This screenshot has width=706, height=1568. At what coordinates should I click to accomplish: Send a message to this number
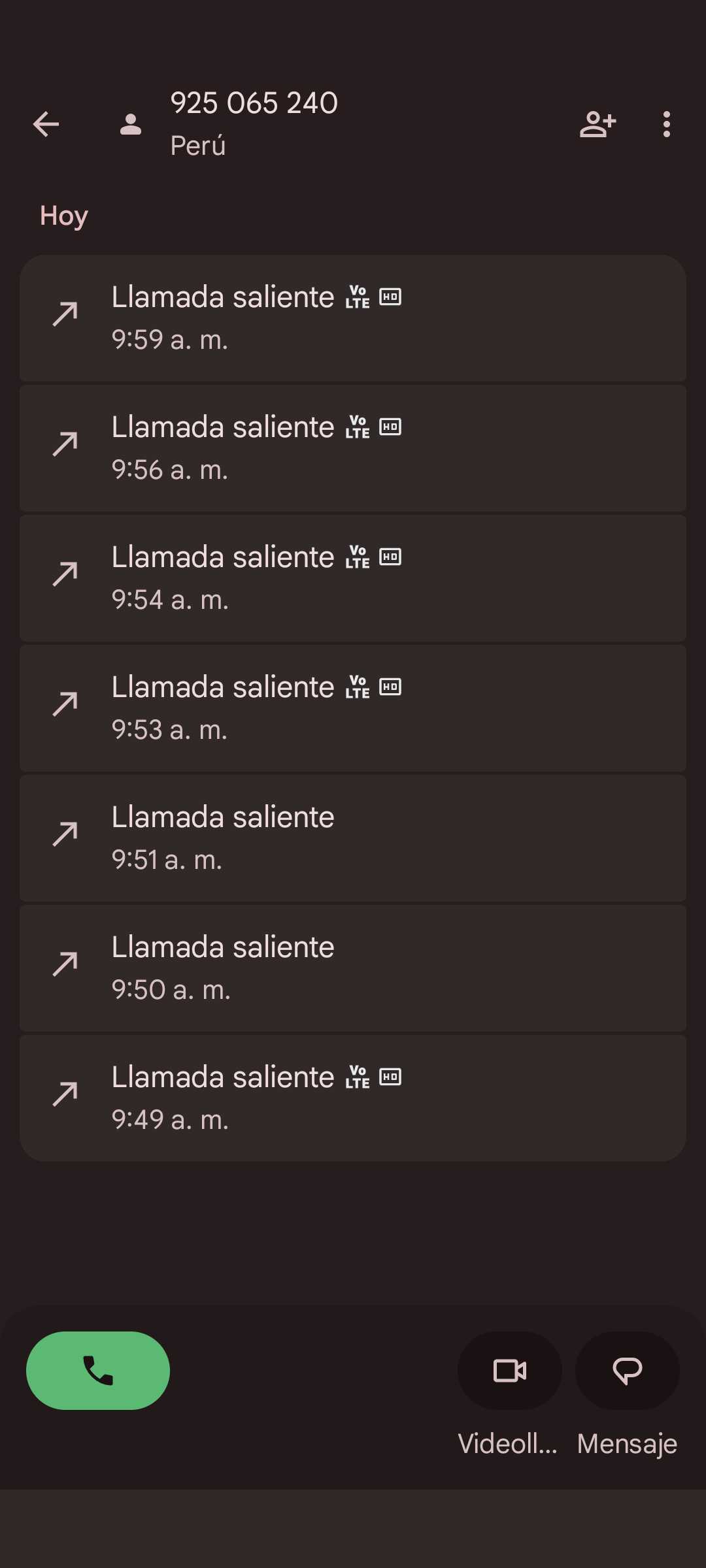pos(627,1371)
